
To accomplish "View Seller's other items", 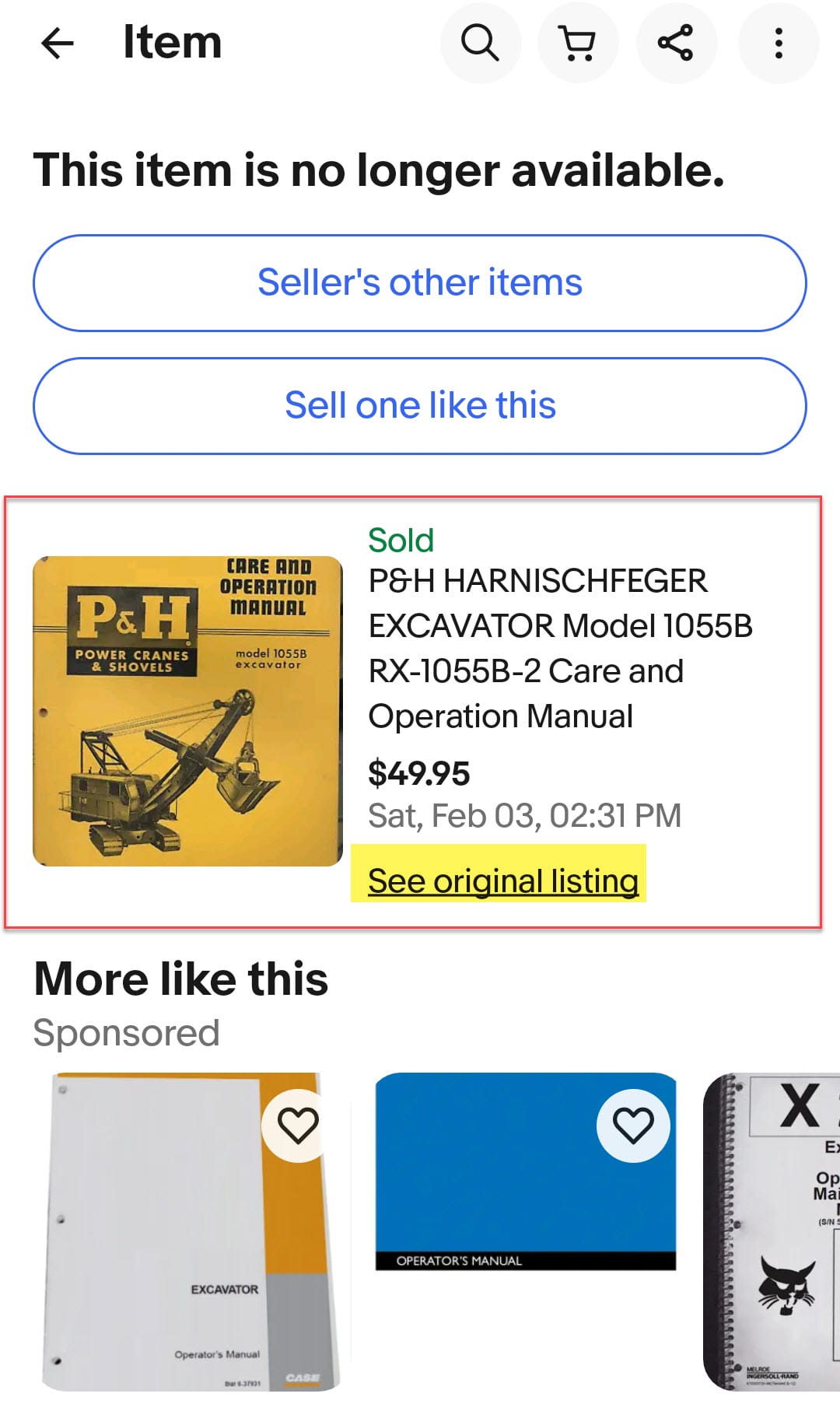I will pyautogui.click(x=419, y=282).
